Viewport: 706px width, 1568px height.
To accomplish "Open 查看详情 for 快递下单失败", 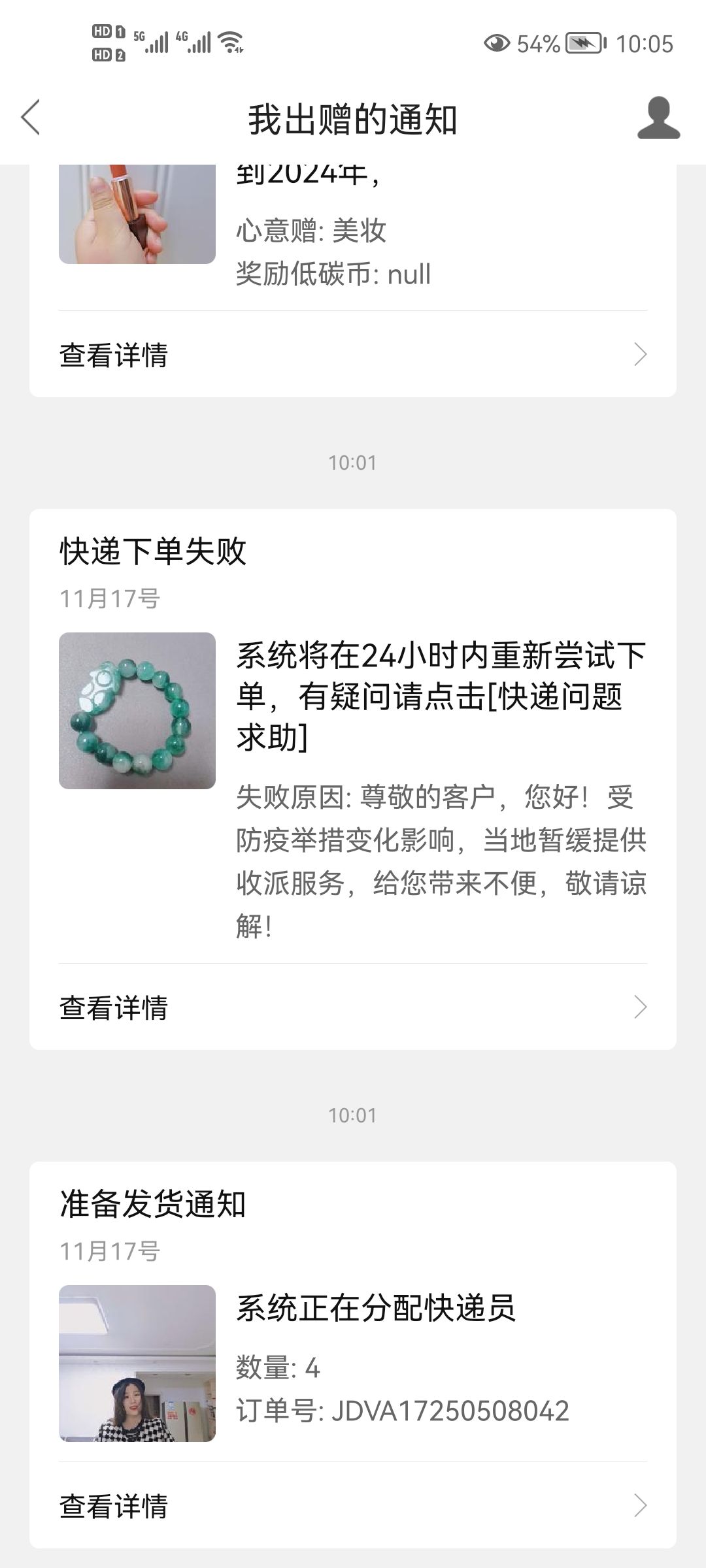I will [x=353, y=1007].
